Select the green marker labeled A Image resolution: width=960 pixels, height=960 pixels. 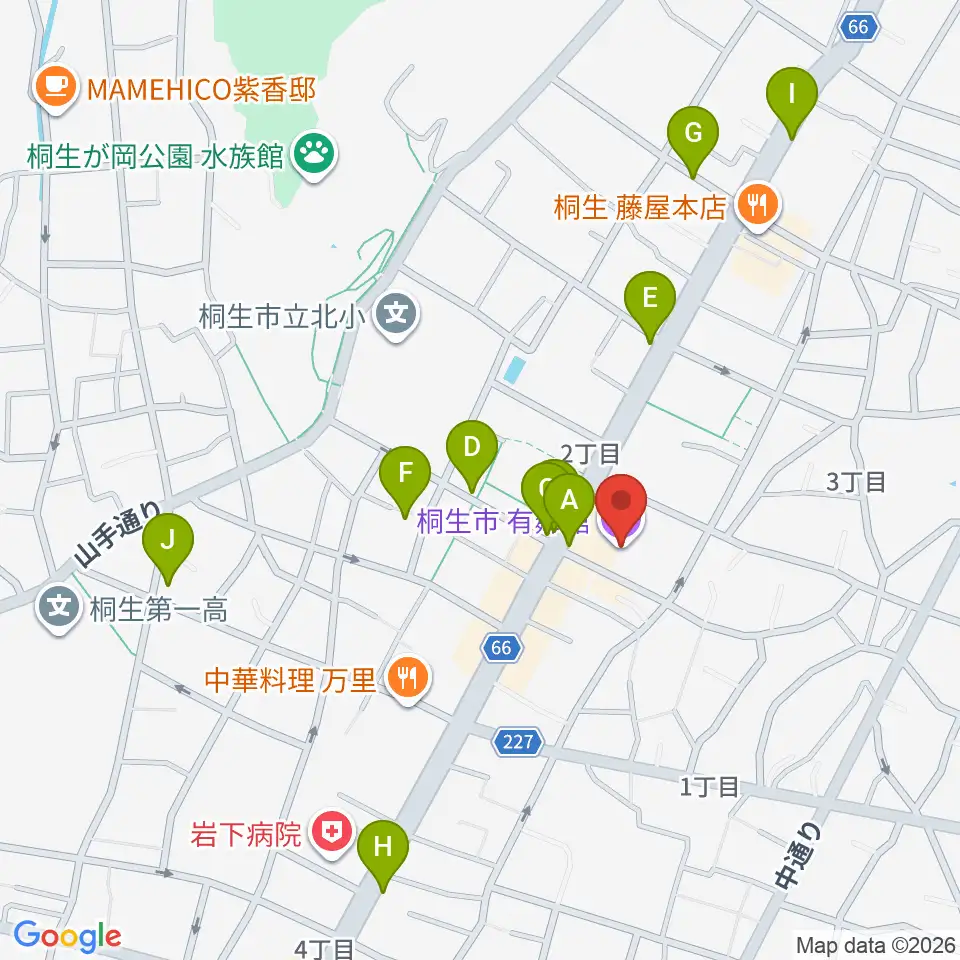point(569,506)
